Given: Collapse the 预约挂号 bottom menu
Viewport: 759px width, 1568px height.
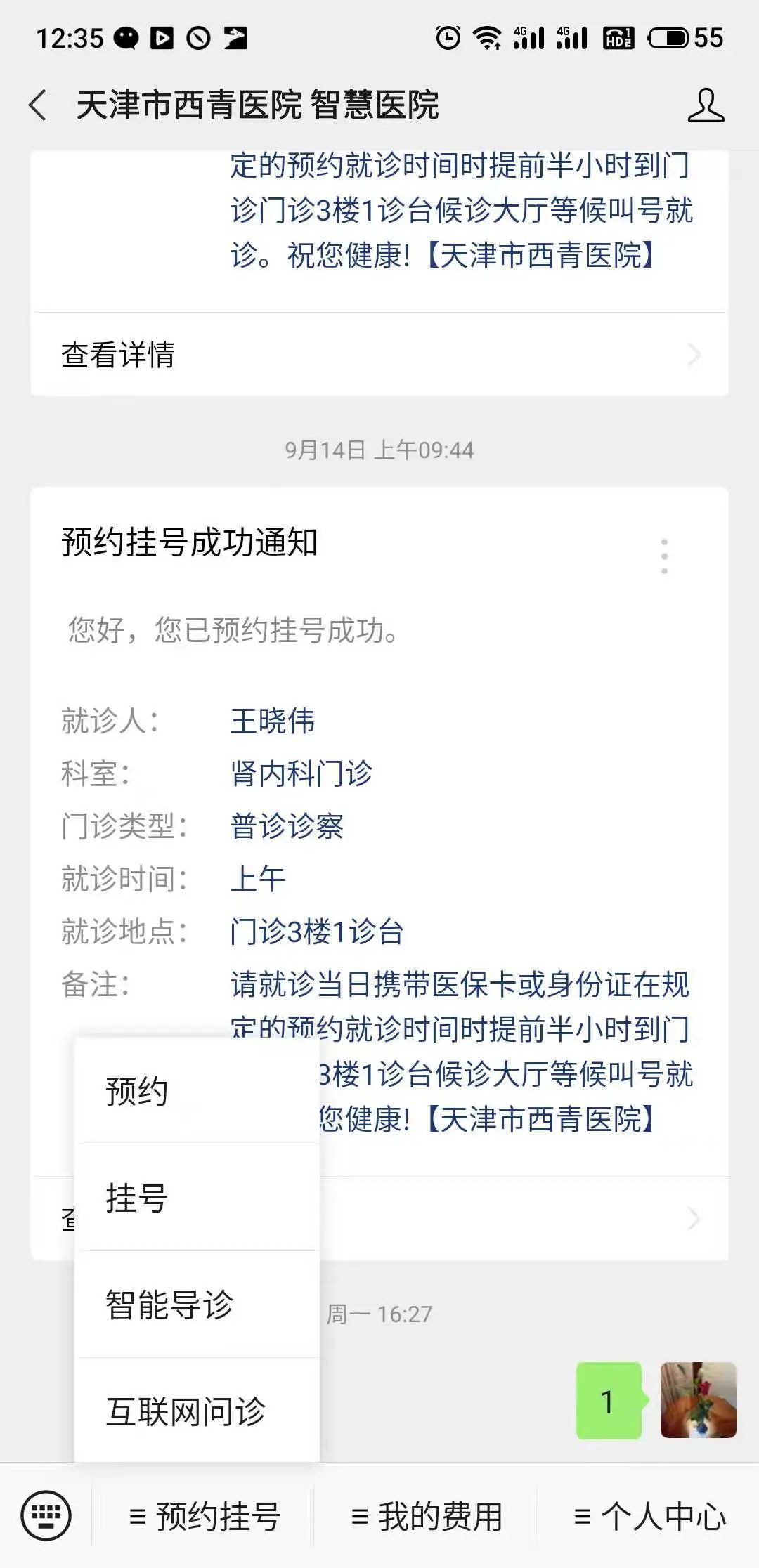Looking at the screenshot, I should coord(204,1515).
